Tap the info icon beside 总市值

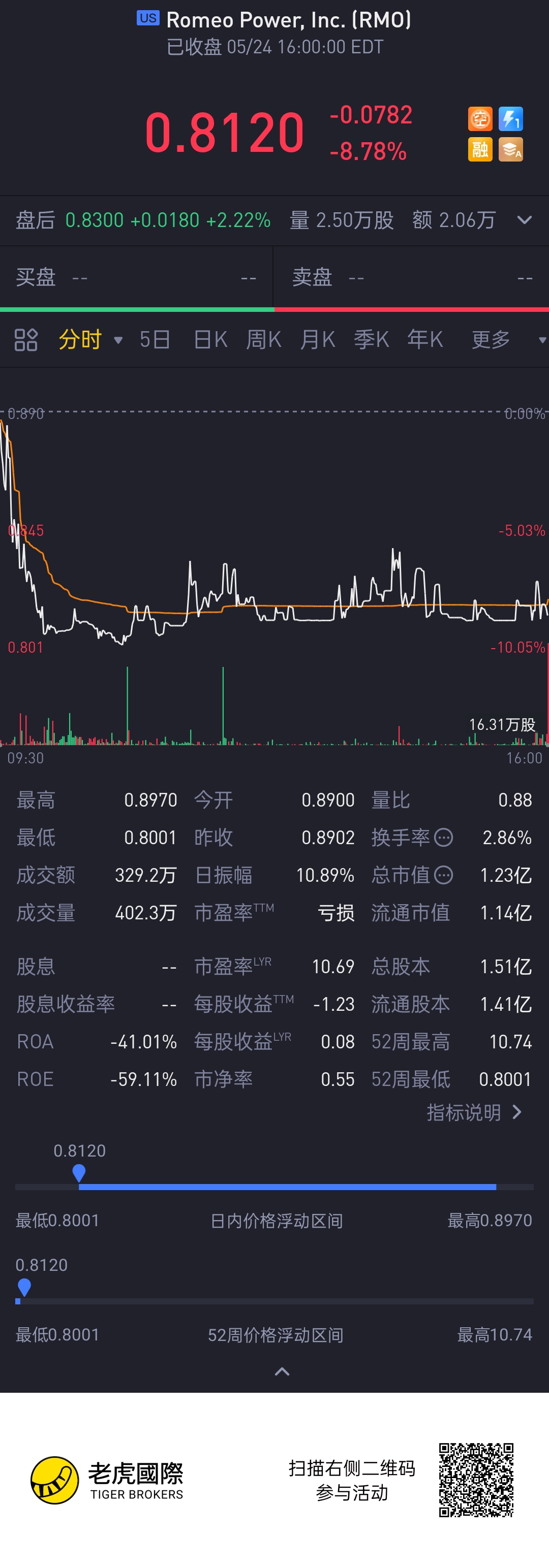point(444,875)
